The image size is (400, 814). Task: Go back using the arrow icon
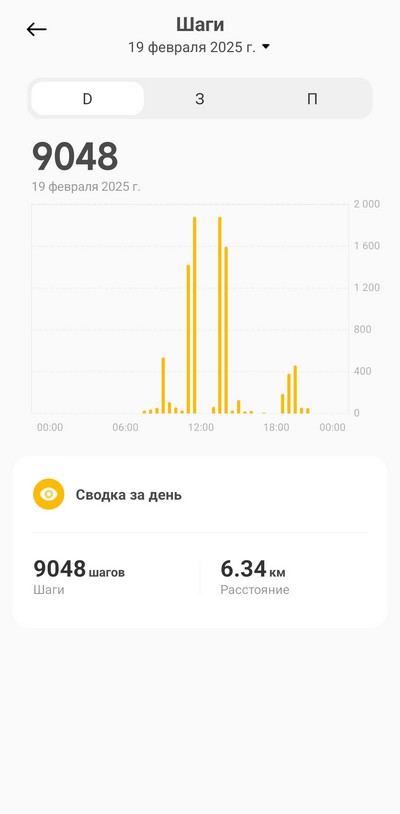click(36, 30)
